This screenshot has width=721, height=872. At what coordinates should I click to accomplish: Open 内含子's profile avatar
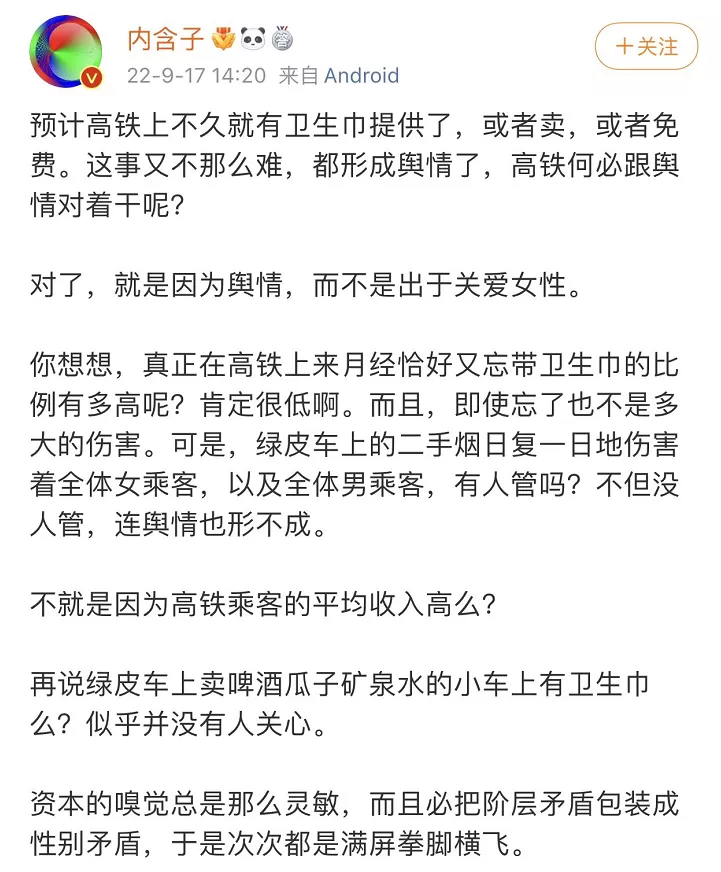[x=66, y=52]
